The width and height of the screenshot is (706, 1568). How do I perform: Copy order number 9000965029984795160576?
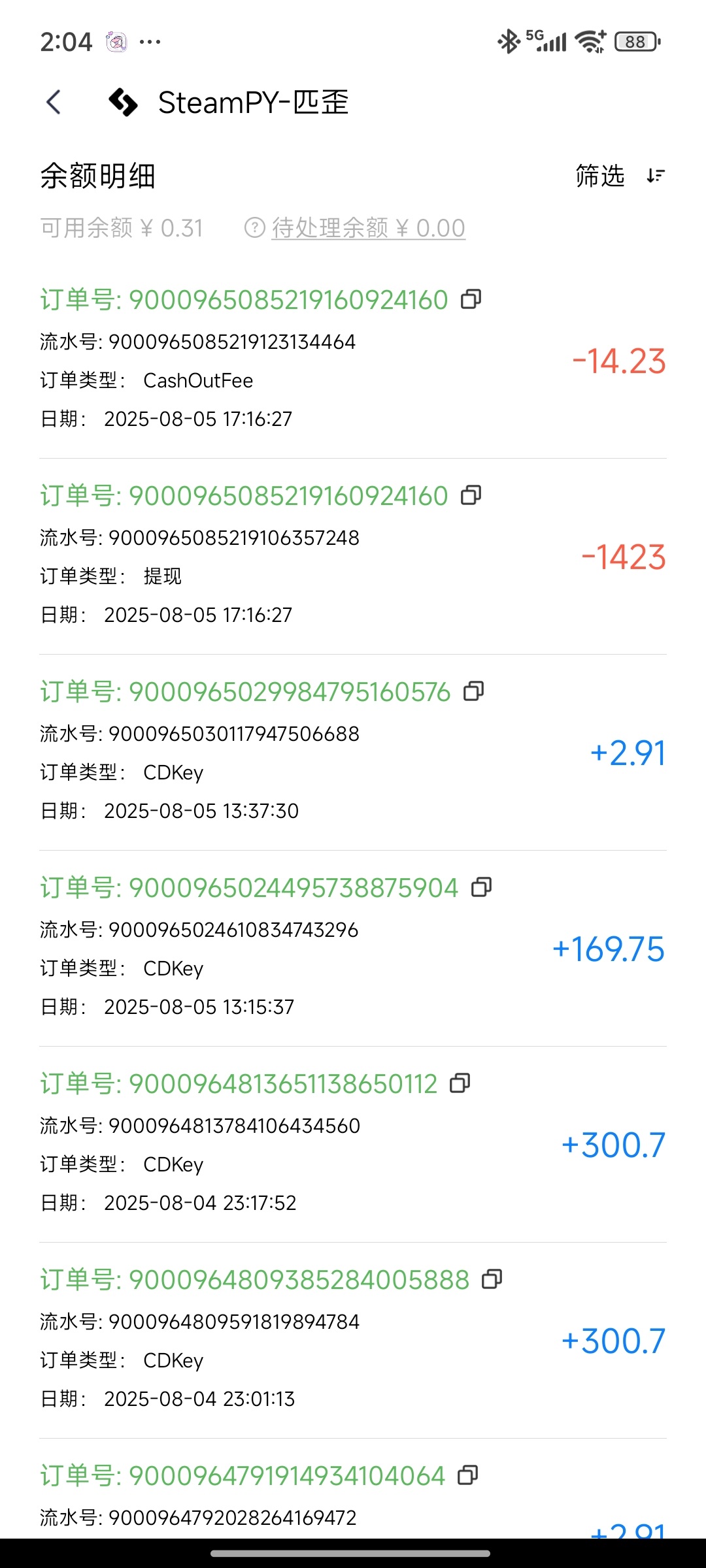pyautogui.click(x=474, y=691)
